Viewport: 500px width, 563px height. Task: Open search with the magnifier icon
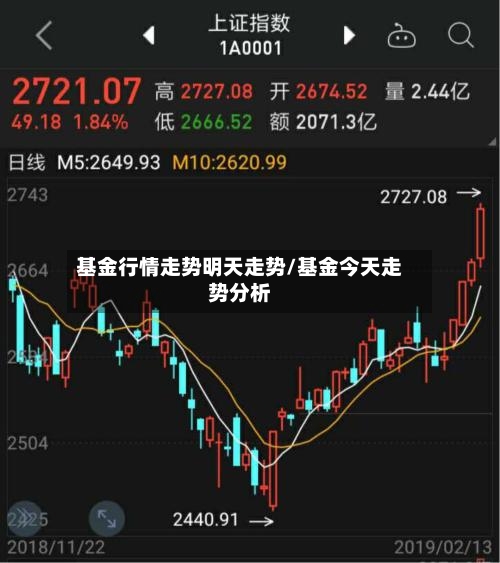tap(461, 35)
